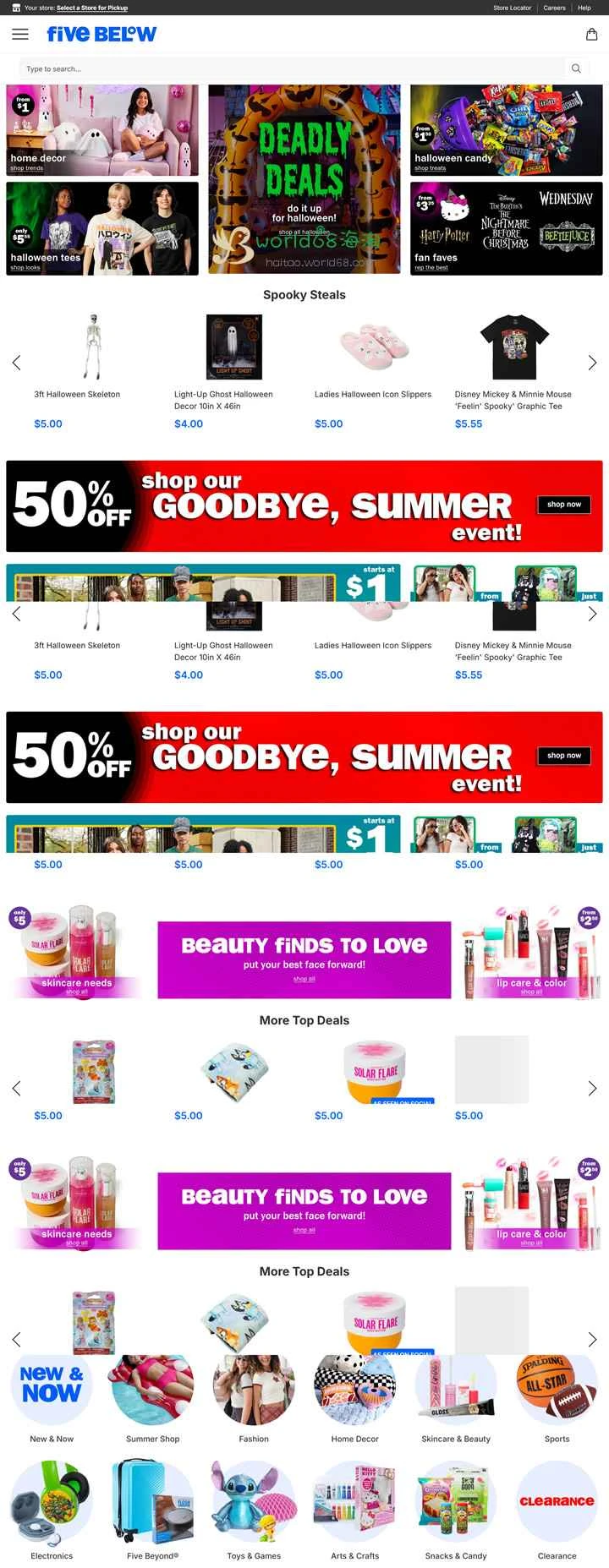
Task: Open the home decor banner
Action: point(102,129)
